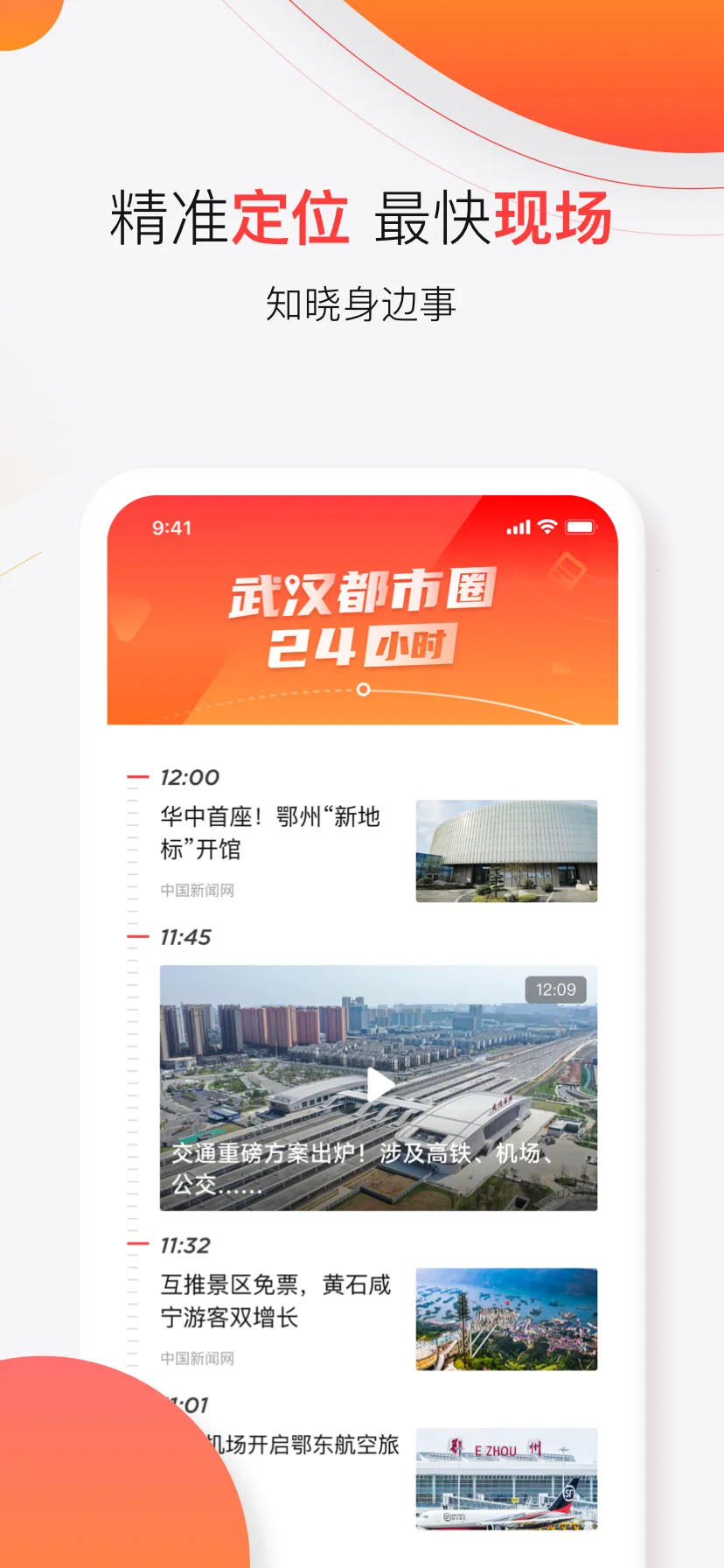724x1568 pixels.
Task: Tap the 中国新闻网 source under 11:32 news
Action: click(196, 1359)
